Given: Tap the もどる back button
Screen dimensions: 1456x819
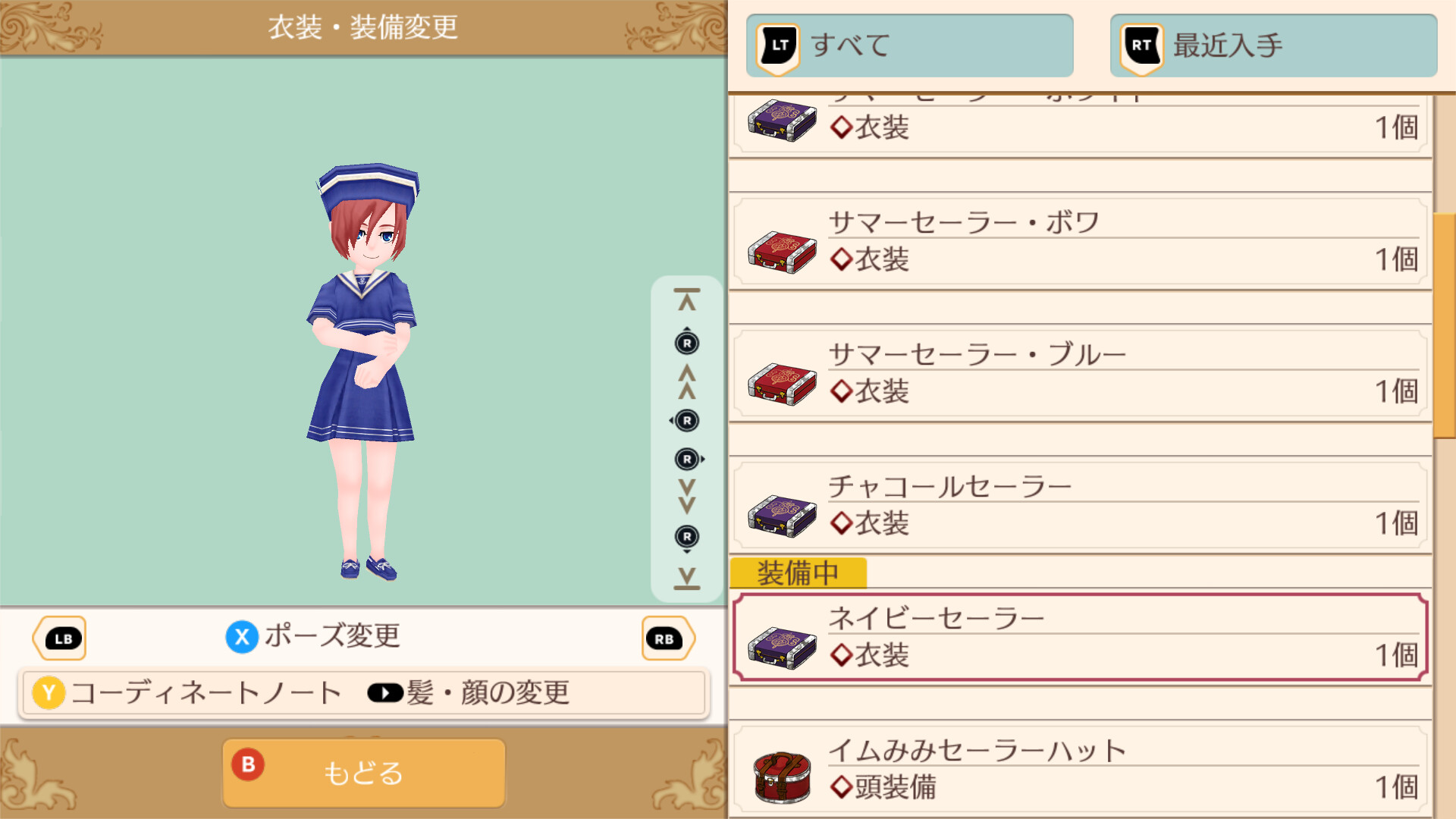Looking at the screenshot, I should pyautogui.click(x=363, y=773).
